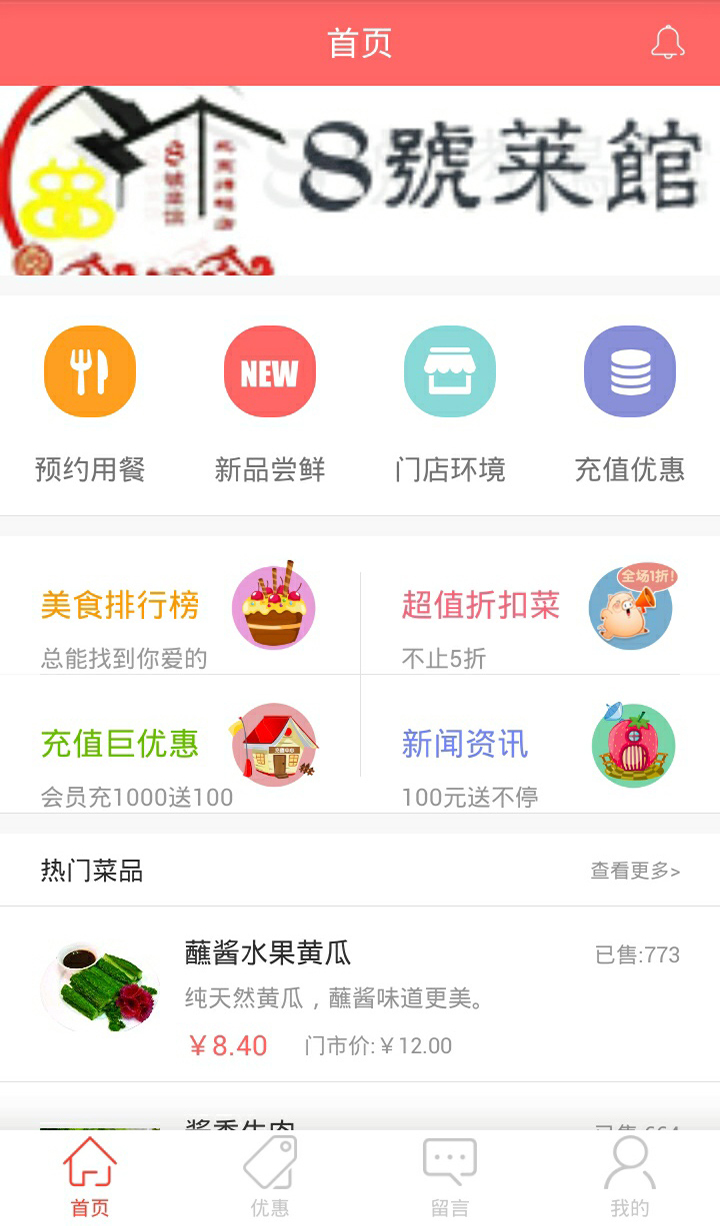Select the 首页 tab

pos(90,1176)
